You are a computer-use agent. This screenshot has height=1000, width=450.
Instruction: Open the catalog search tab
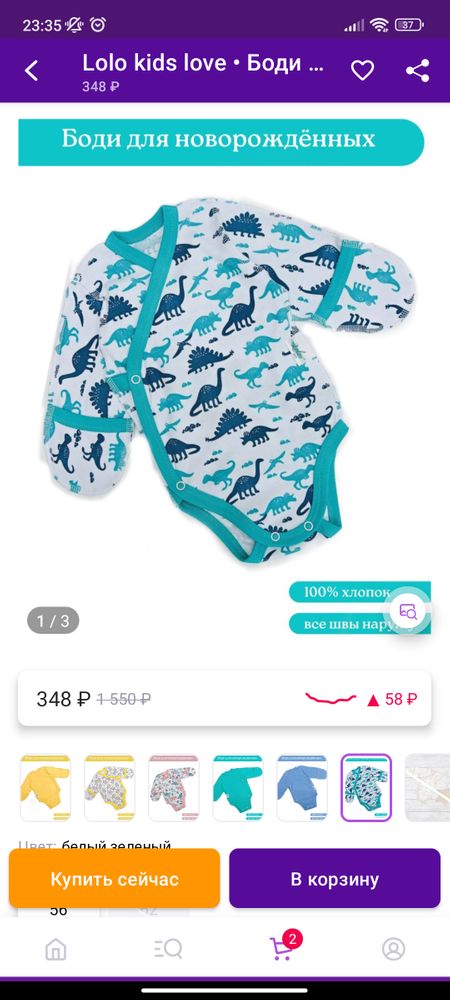tap(168, 949)
